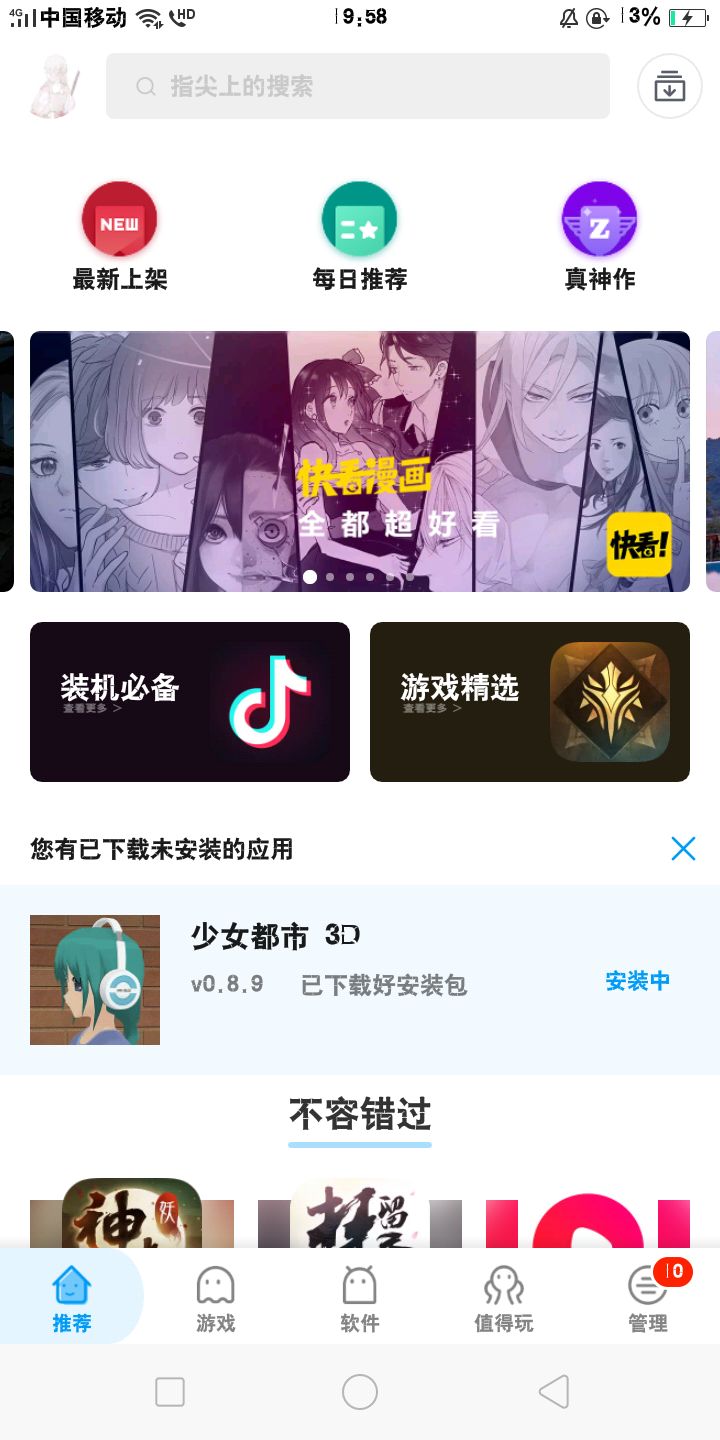Tap 安装中 for 少女都市 3D

637,981
